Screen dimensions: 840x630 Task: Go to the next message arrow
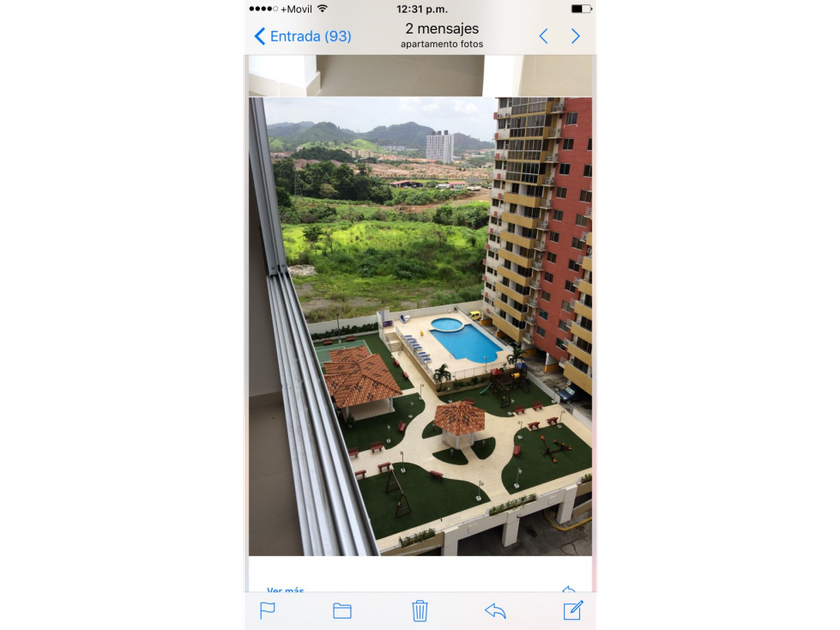coord(575,36)
